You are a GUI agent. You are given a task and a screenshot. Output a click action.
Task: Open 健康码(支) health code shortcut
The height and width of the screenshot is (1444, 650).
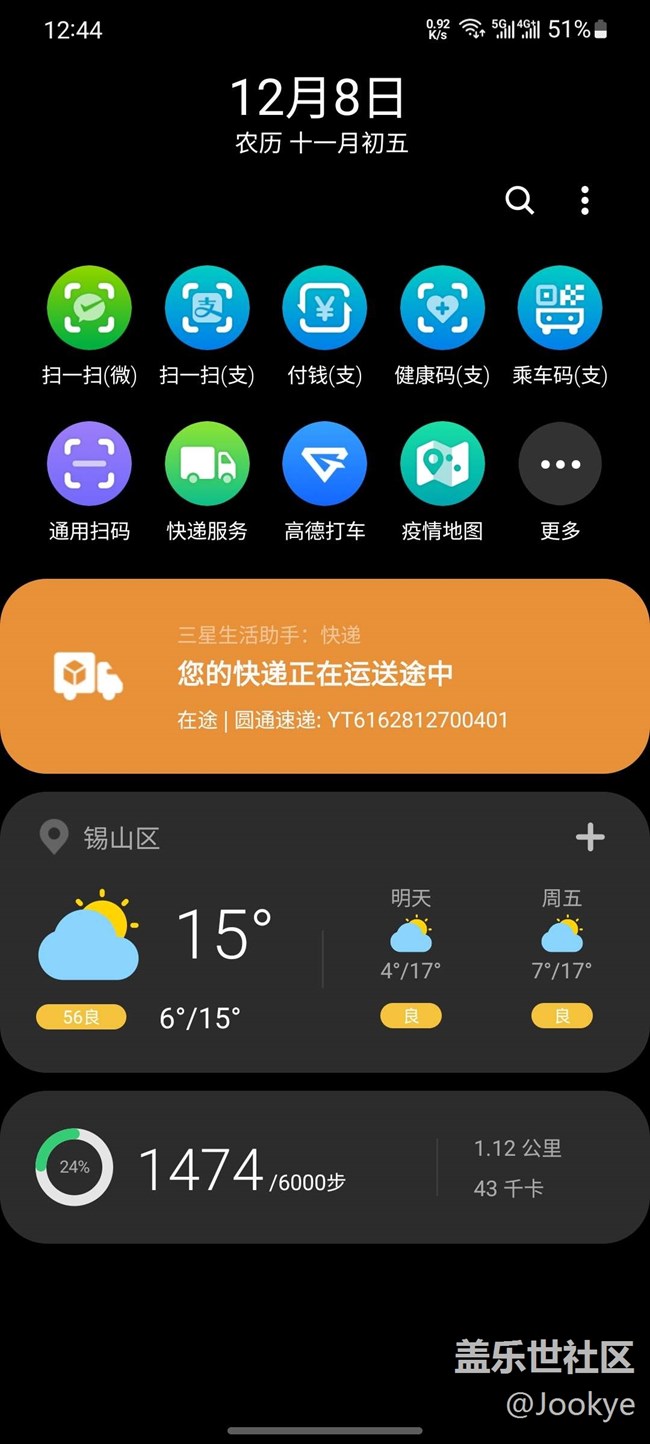coord(442,308)
